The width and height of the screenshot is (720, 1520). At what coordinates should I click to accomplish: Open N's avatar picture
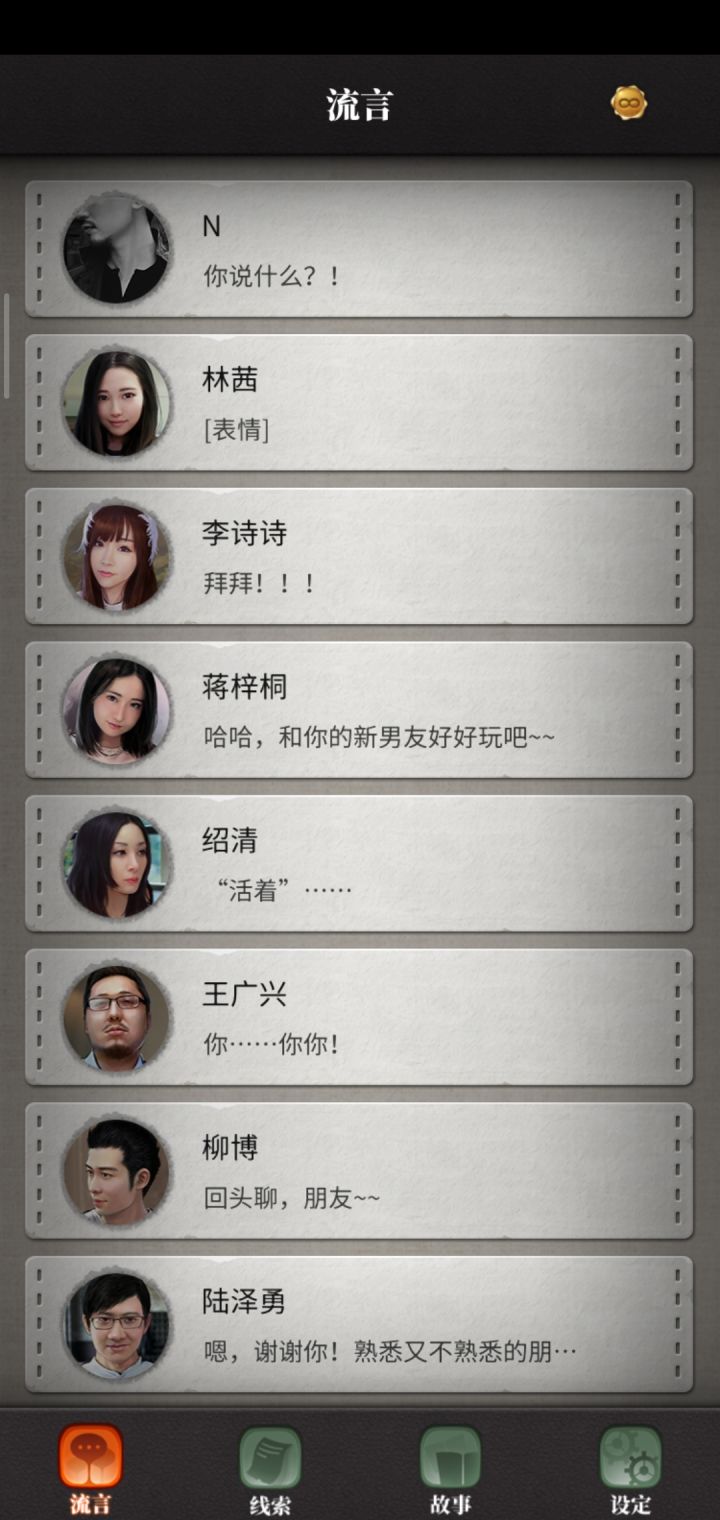[x=115, y=249]
